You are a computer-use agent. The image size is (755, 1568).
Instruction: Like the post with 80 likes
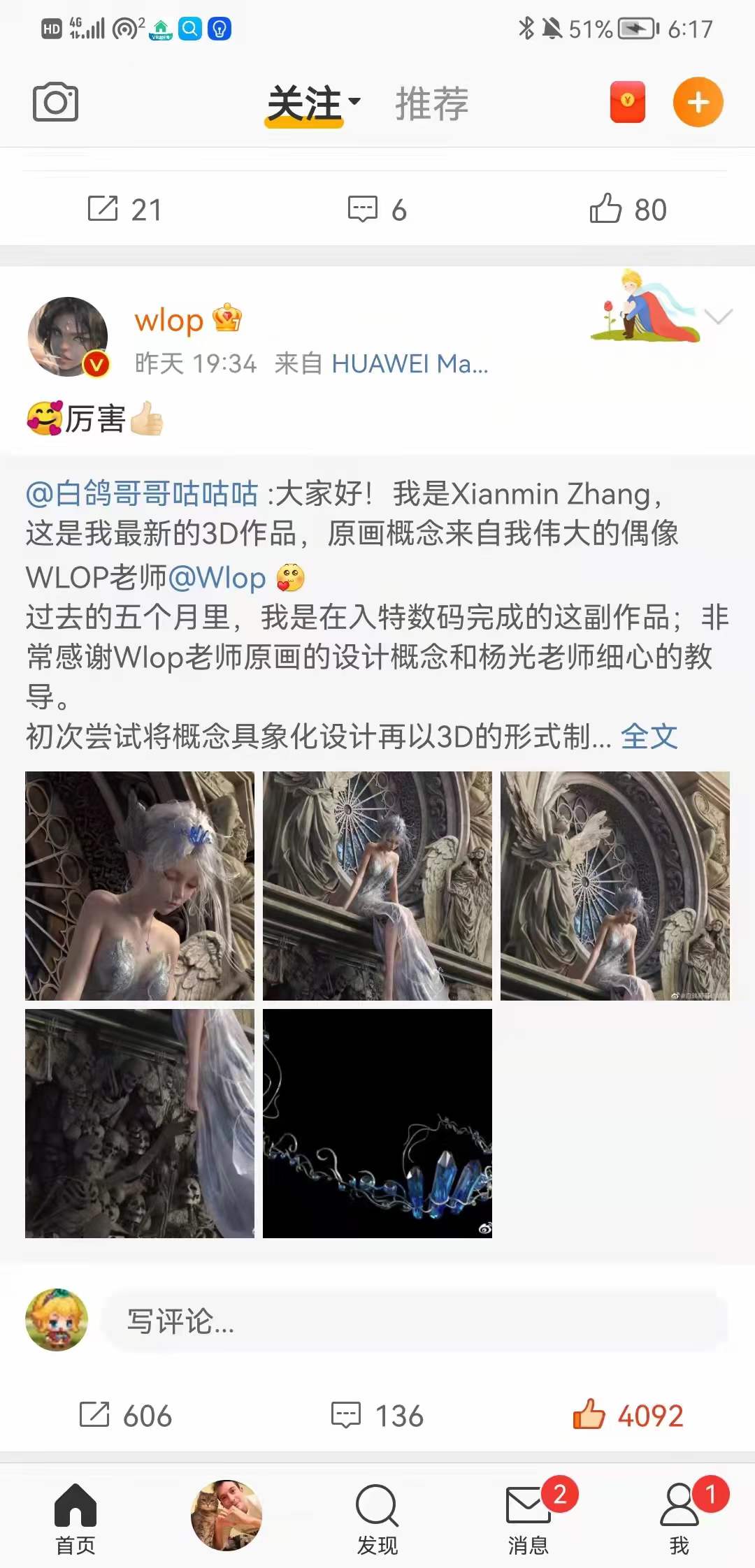(628, 209)
